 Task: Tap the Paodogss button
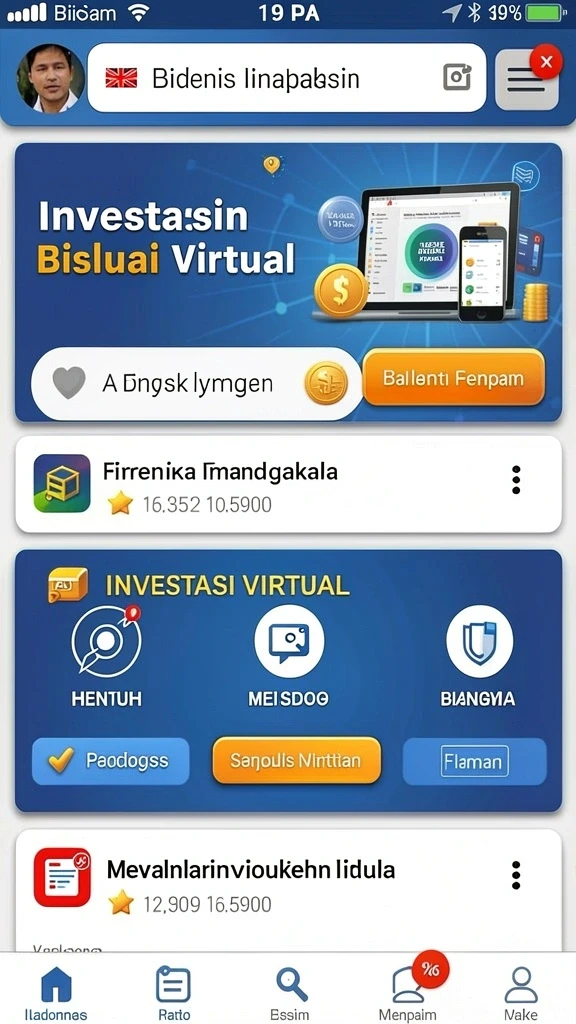click(110, 761)
